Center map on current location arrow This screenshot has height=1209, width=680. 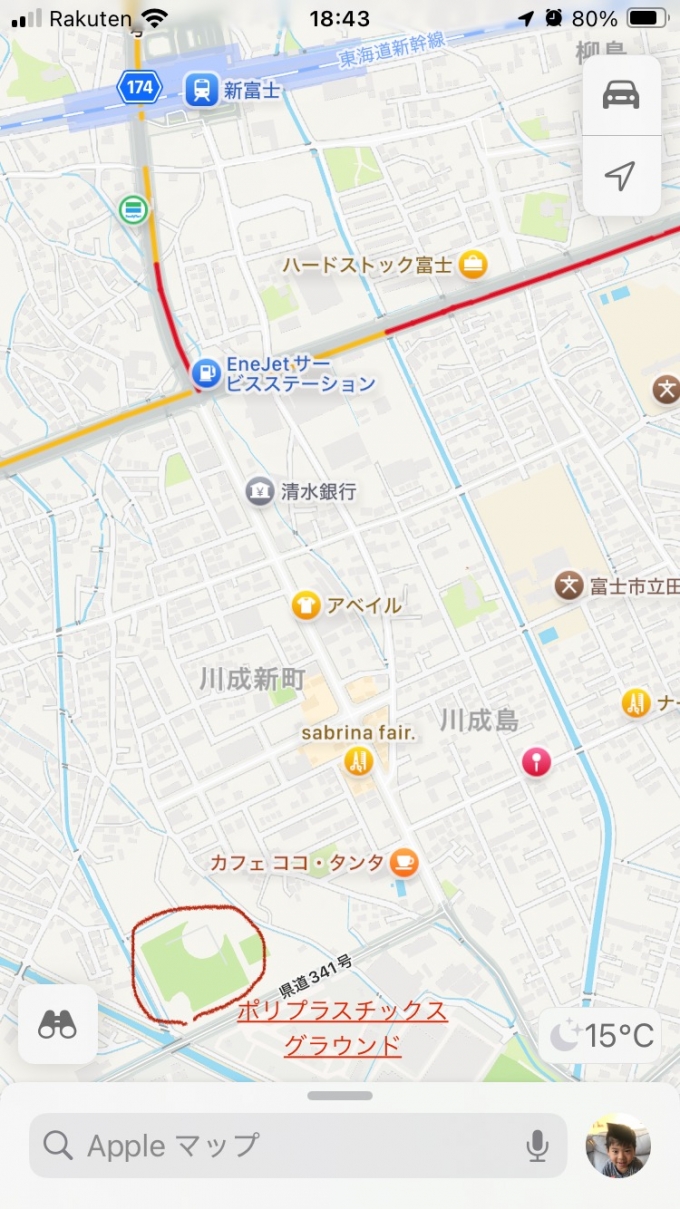621,176
